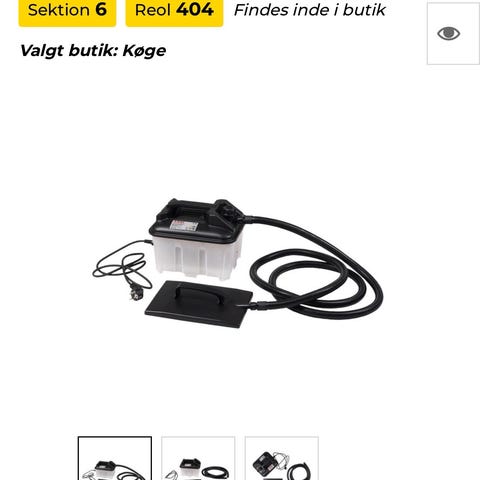Open the main product image
Image resolution: width=480 pixels, height=480 pixels.
(238, 263)
